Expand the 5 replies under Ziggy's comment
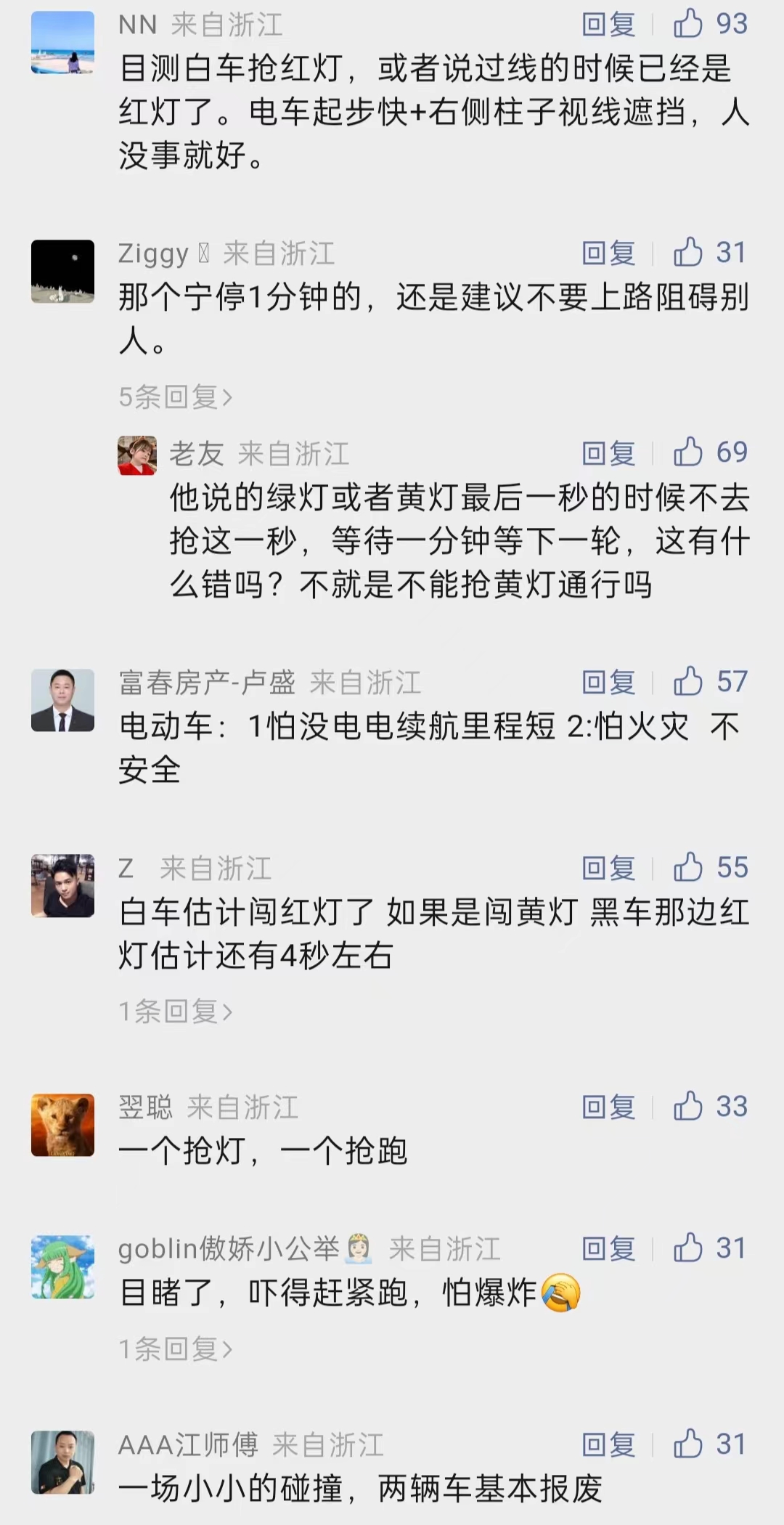This screenshot has width=784, height=1525. pyautogui.click(x=176, y=397)
